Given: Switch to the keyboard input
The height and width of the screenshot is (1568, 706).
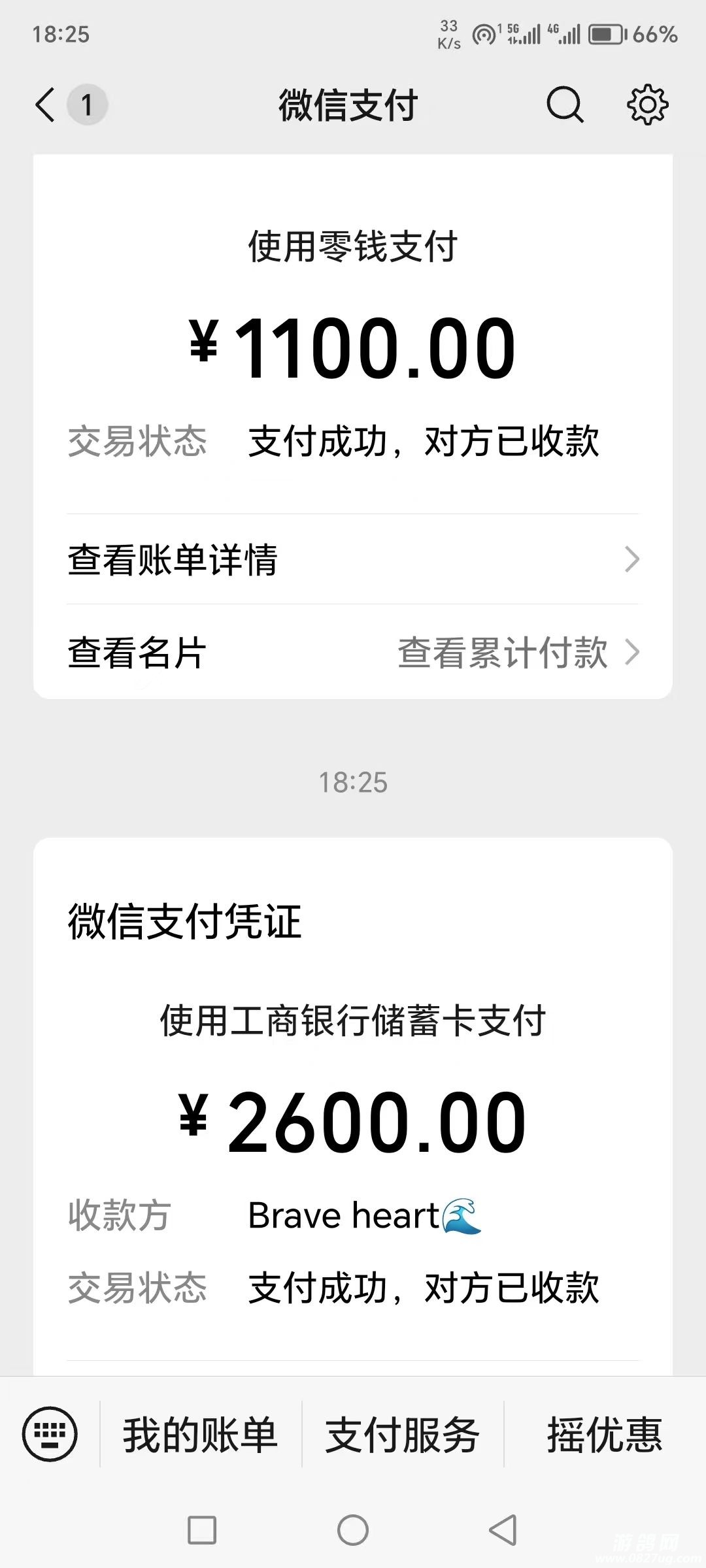Looking at the screenshot, I should click(50, 1434).
